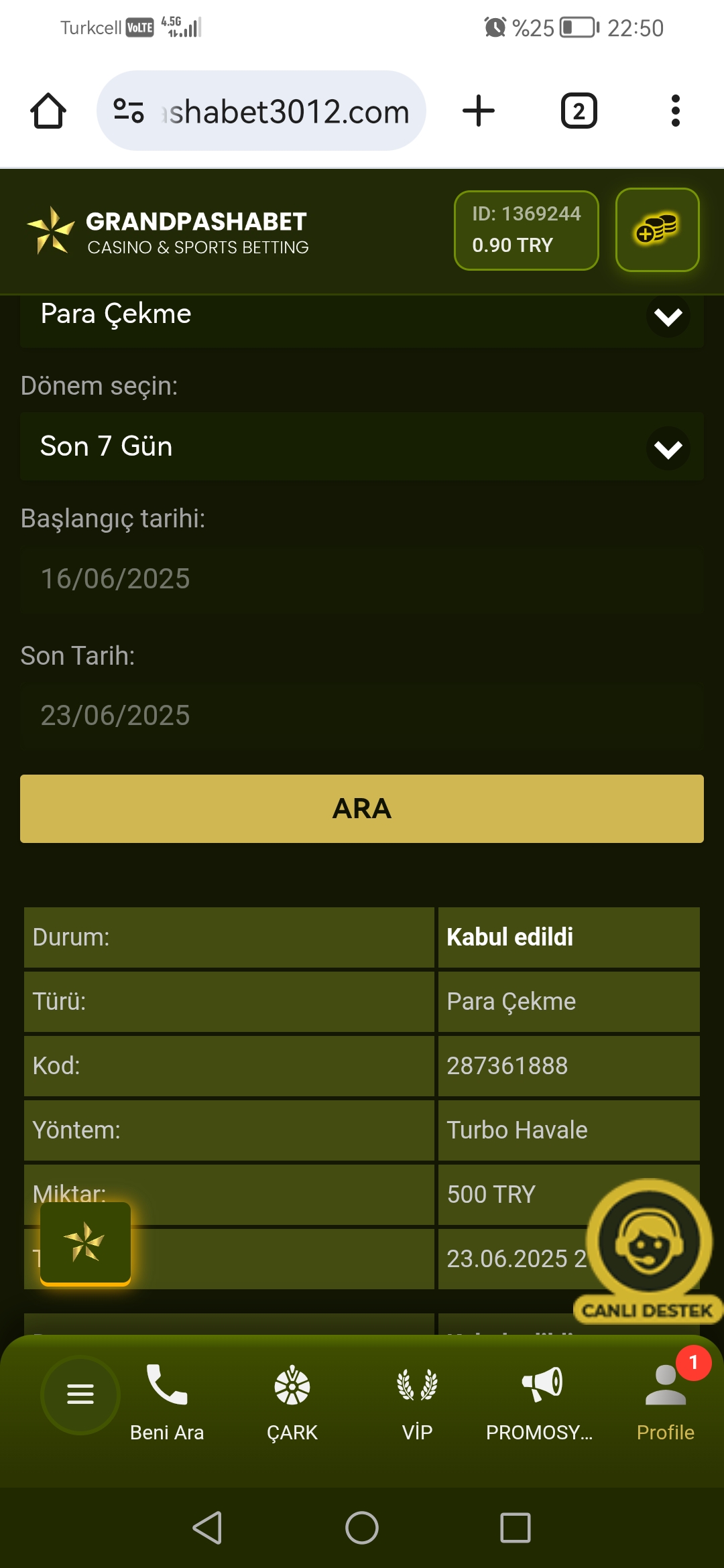The width and height of the screenshot is (724, 1568).
Task: Open the account balance box
Action: pos(526,230)
